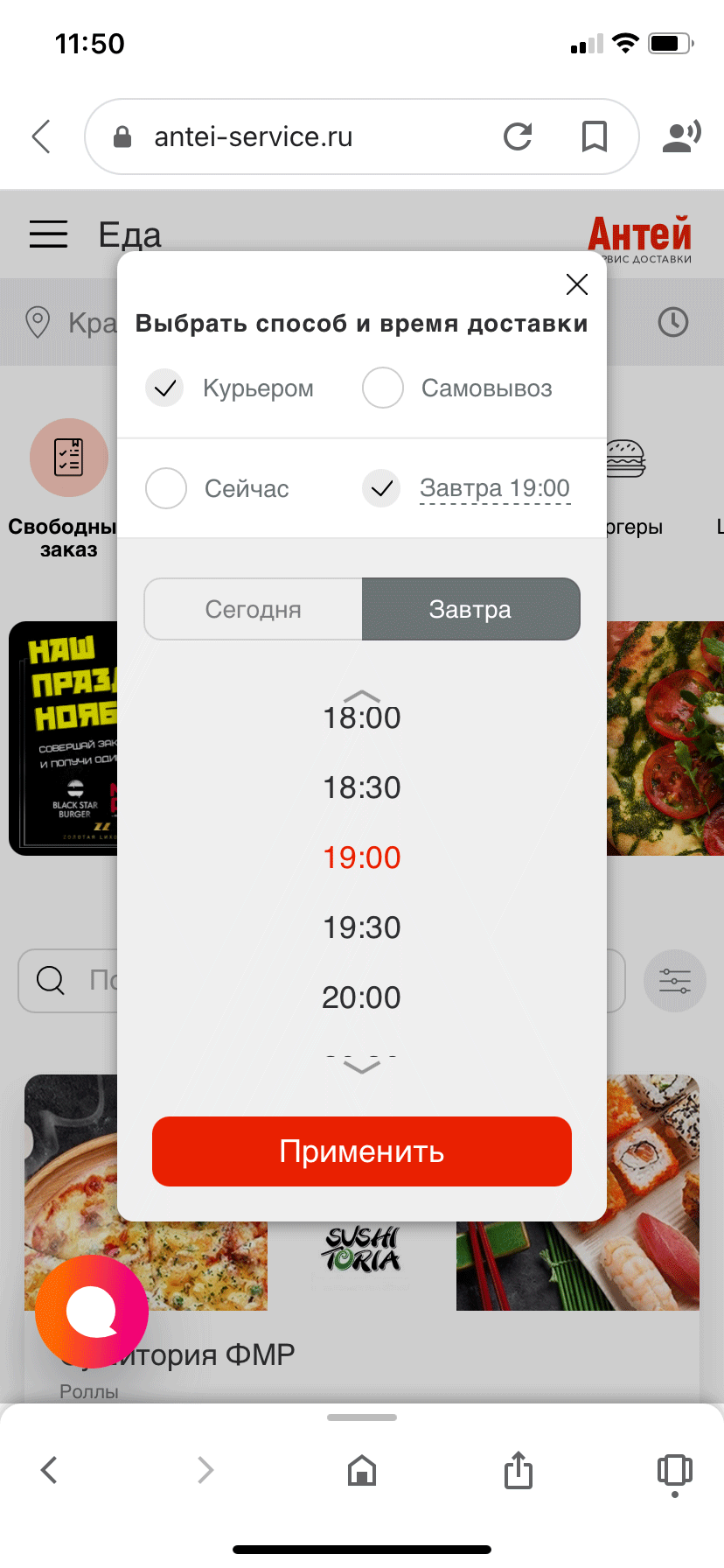The image size is (724, 1568).
Task: Bookmark this page in the browser
Action: 595,136
